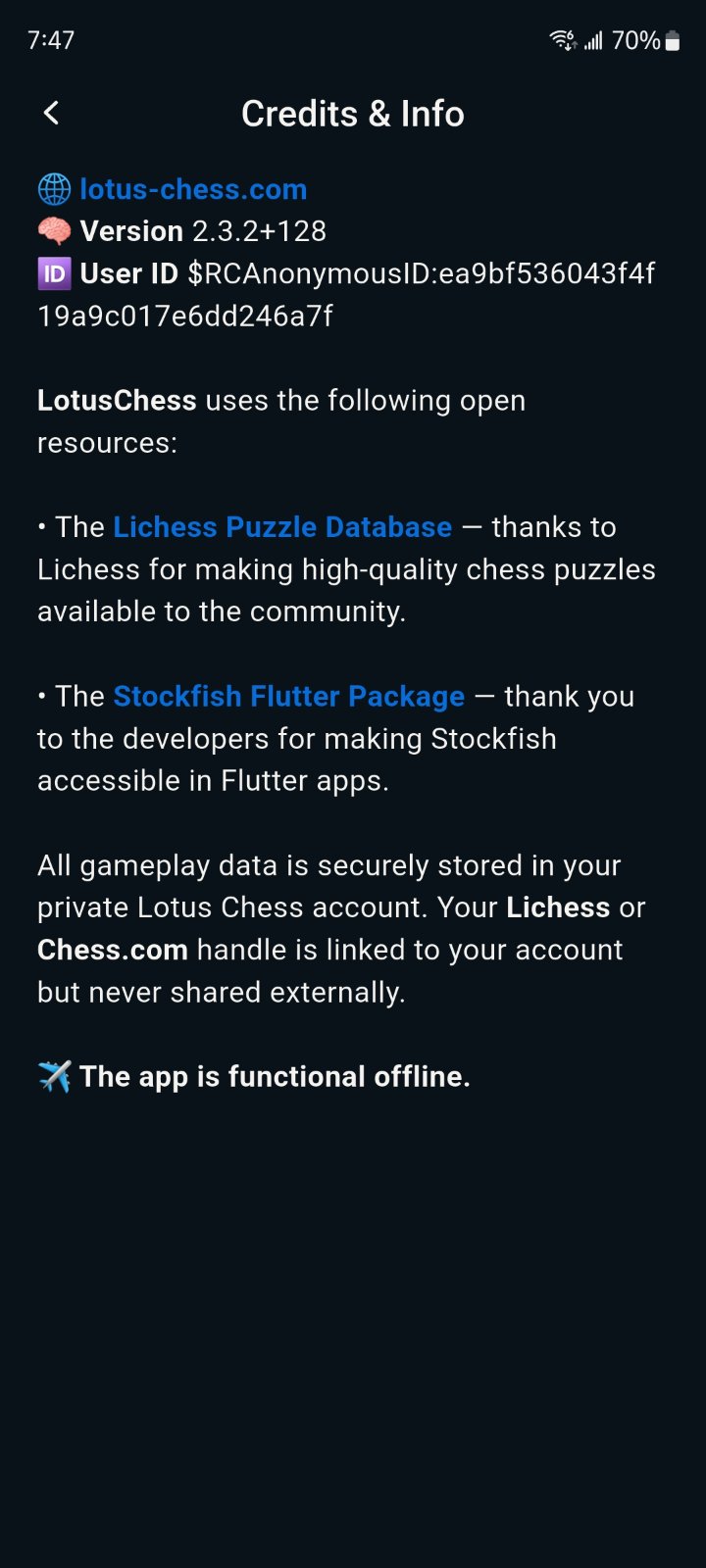Go back from Credits & Info
706x1568 pixels.
(x=52, y=114)
